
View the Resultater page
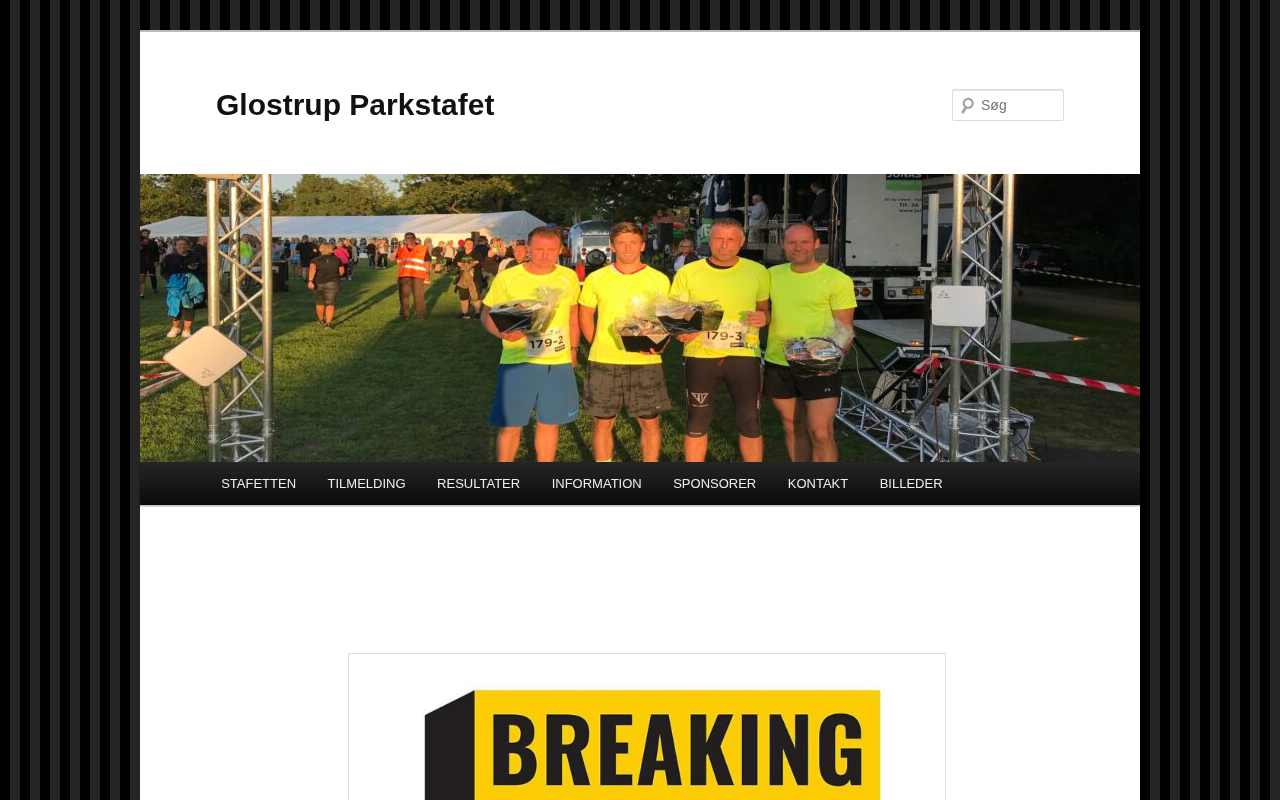click(x=478, y=484)
